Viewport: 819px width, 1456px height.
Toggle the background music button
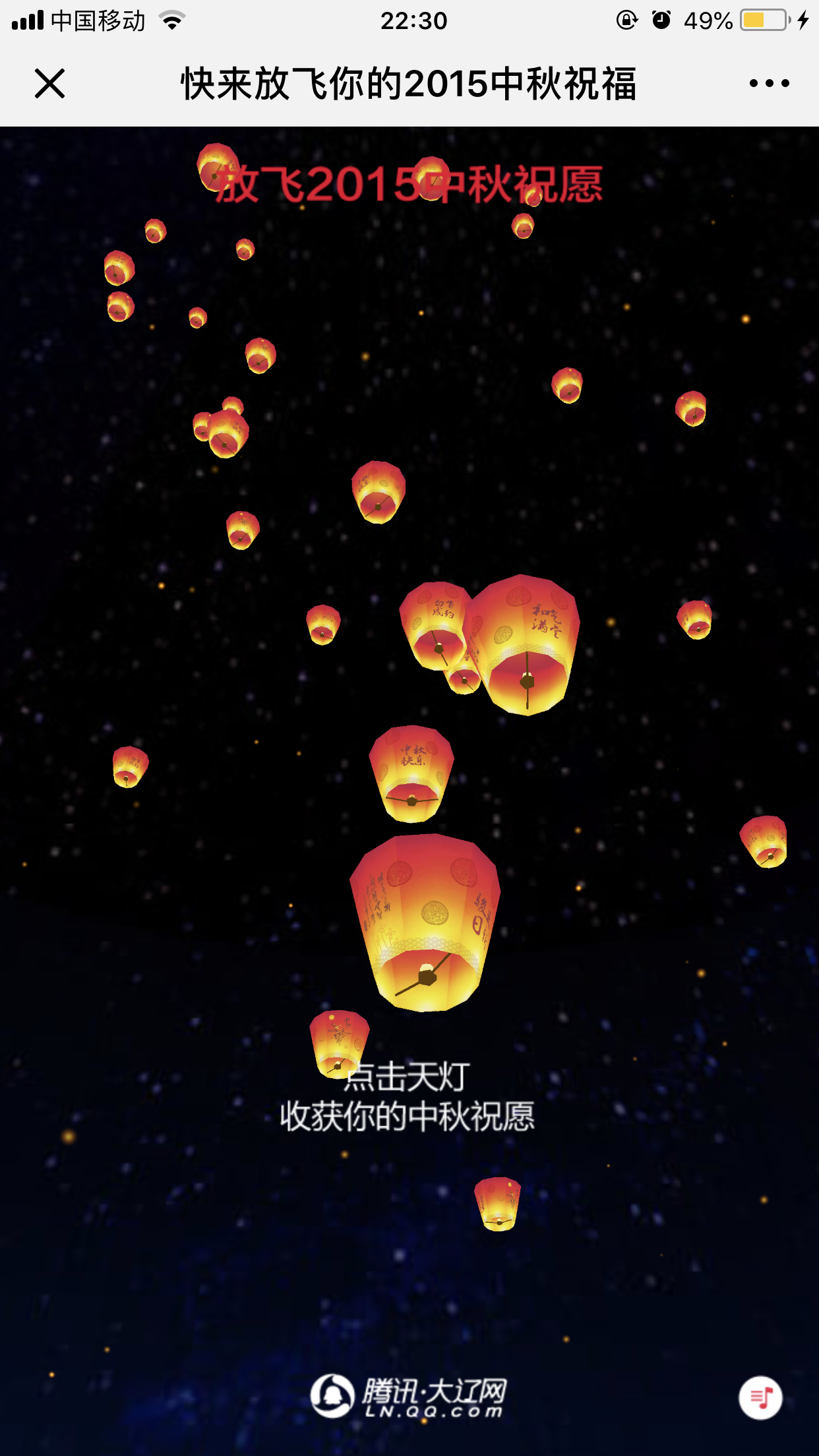(x=760, y=1397)
